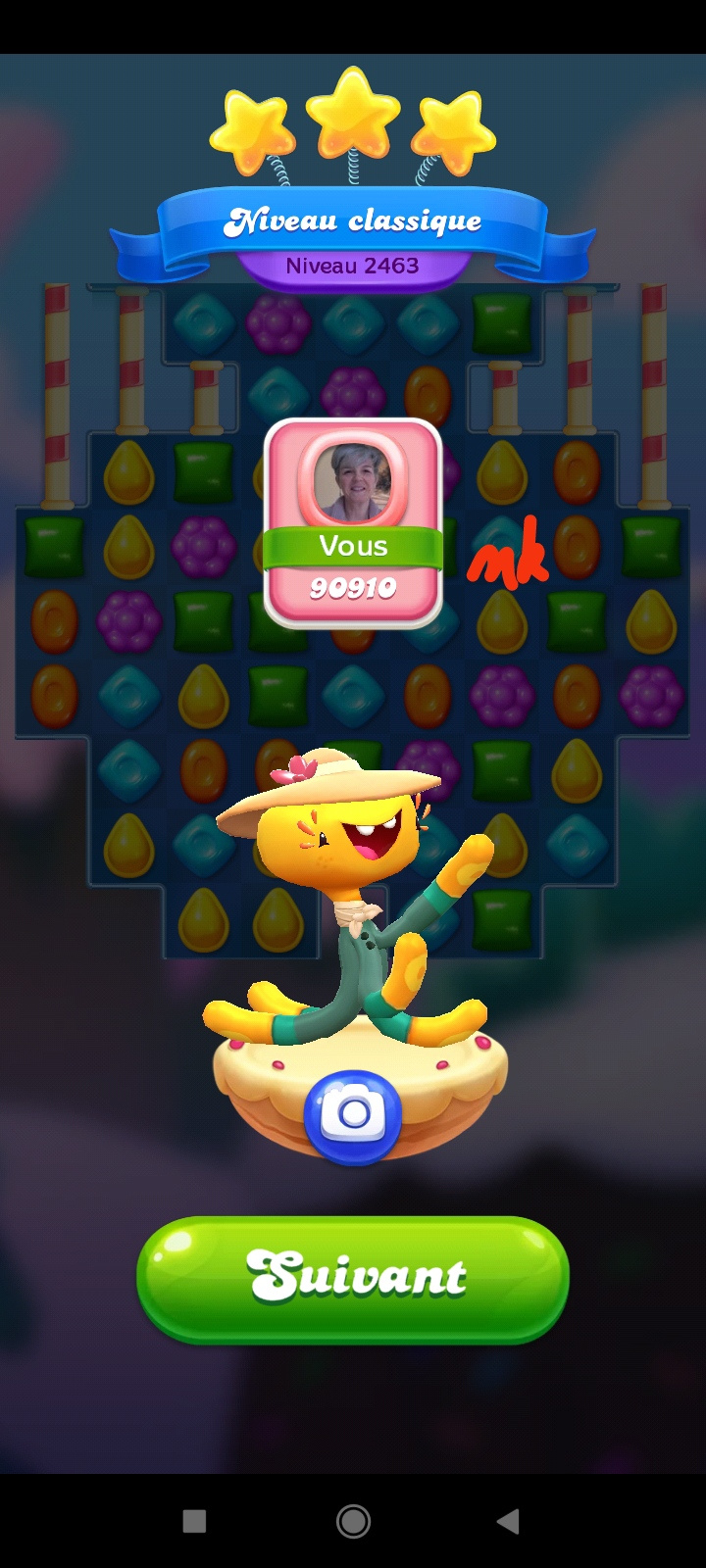Go back with the system back button
Viewport: 706px width, 1568px height.
coord(508,1521)
